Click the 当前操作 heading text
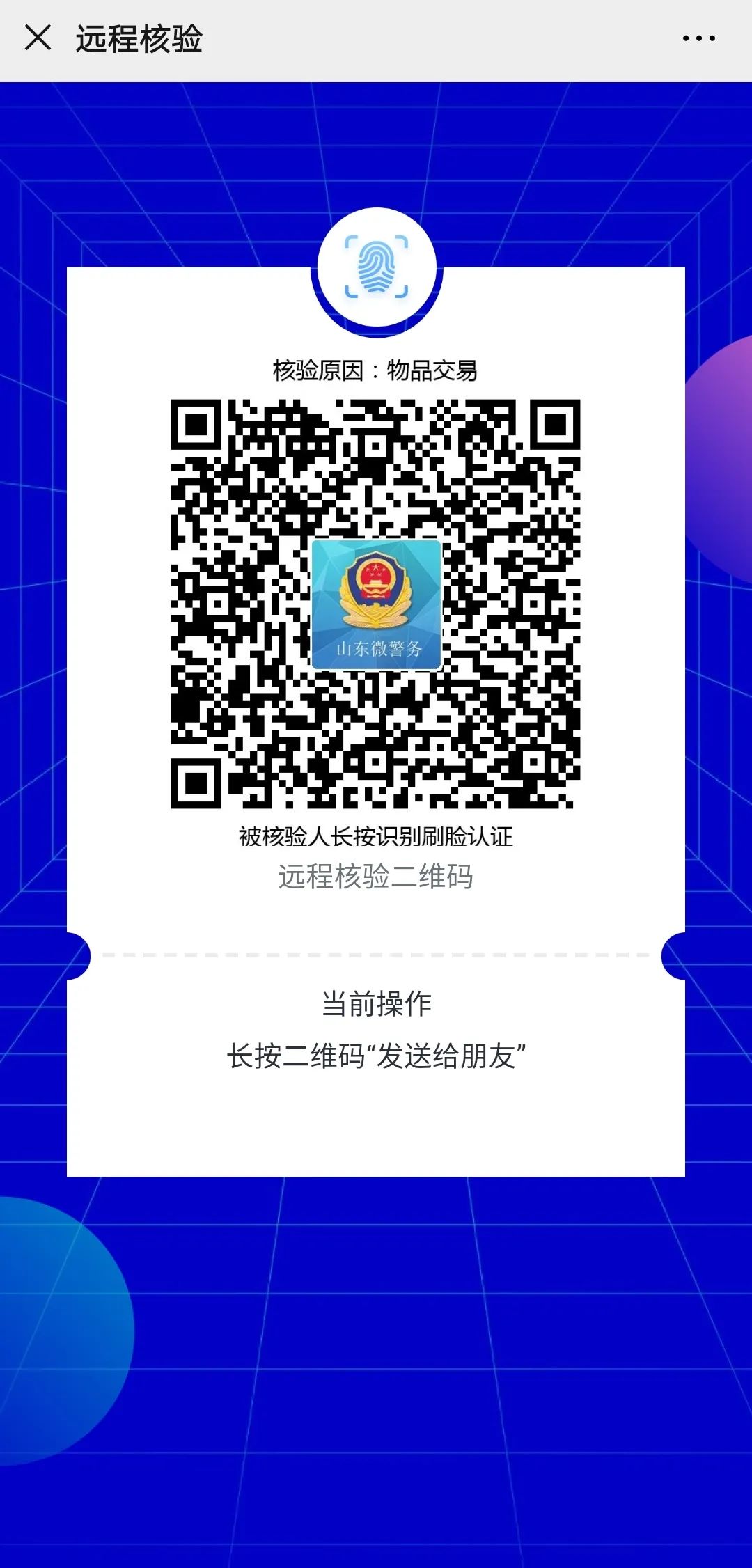This screenshot has height=1568, width=752. click(376, 1004)
